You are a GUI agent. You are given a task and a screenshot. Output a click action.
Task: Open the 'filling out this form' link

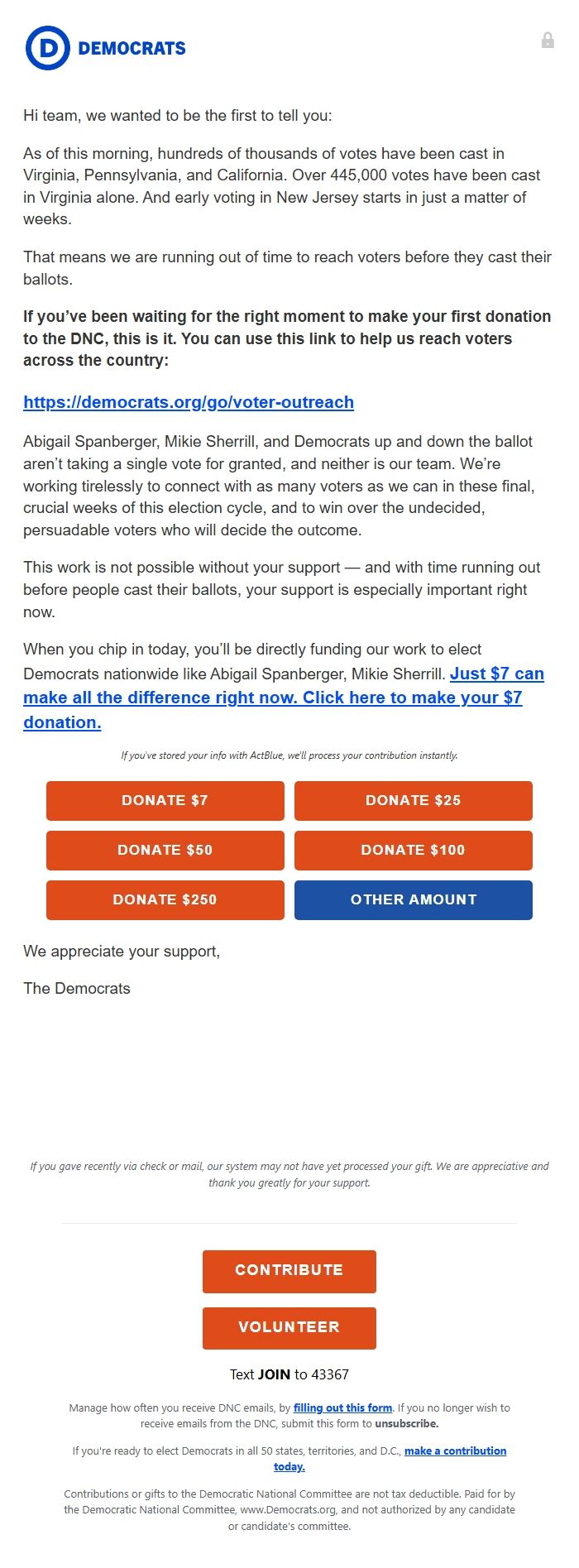coord(342,1407)
